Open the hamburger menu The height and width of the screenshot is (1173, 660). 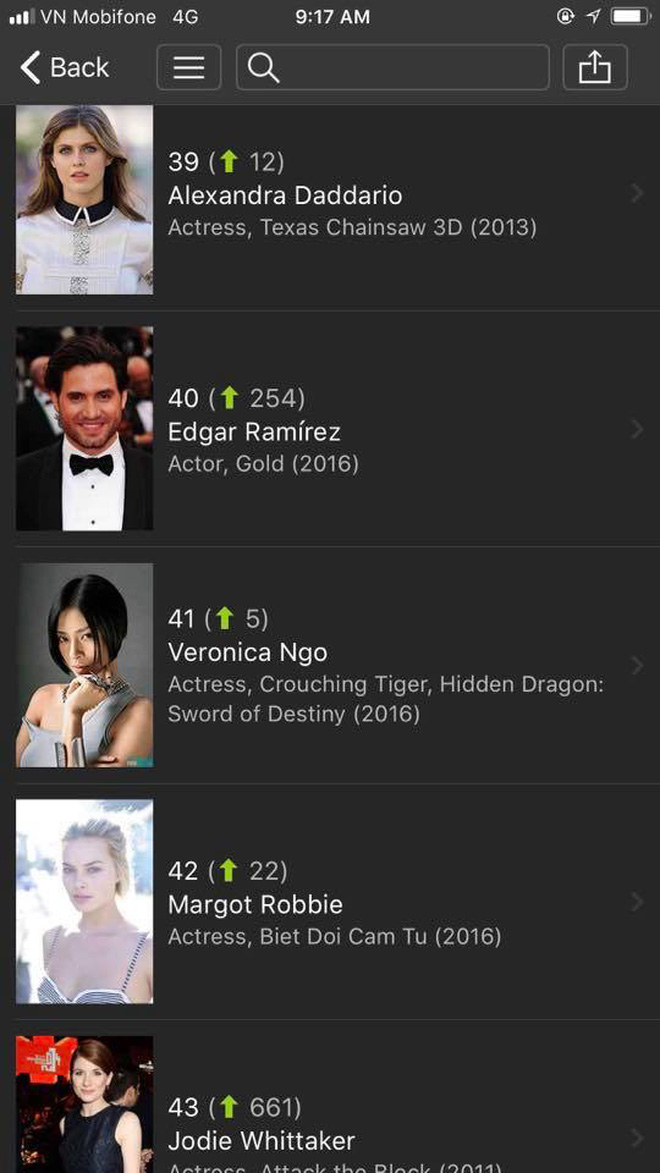pyautogui.click(x=189, y=68)
